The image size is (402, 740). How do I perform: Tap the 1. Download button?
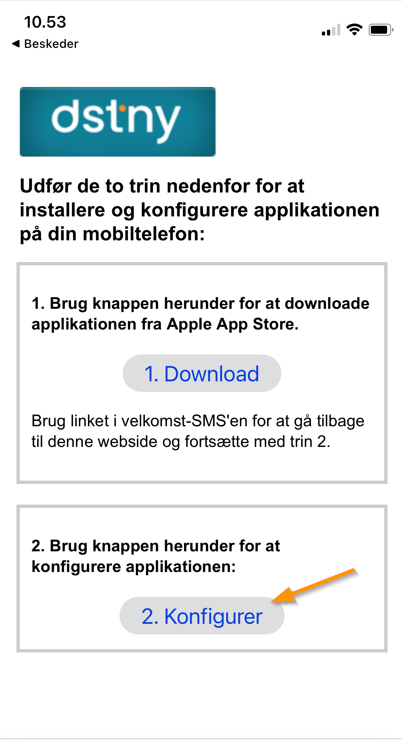(x=202, y=373)
